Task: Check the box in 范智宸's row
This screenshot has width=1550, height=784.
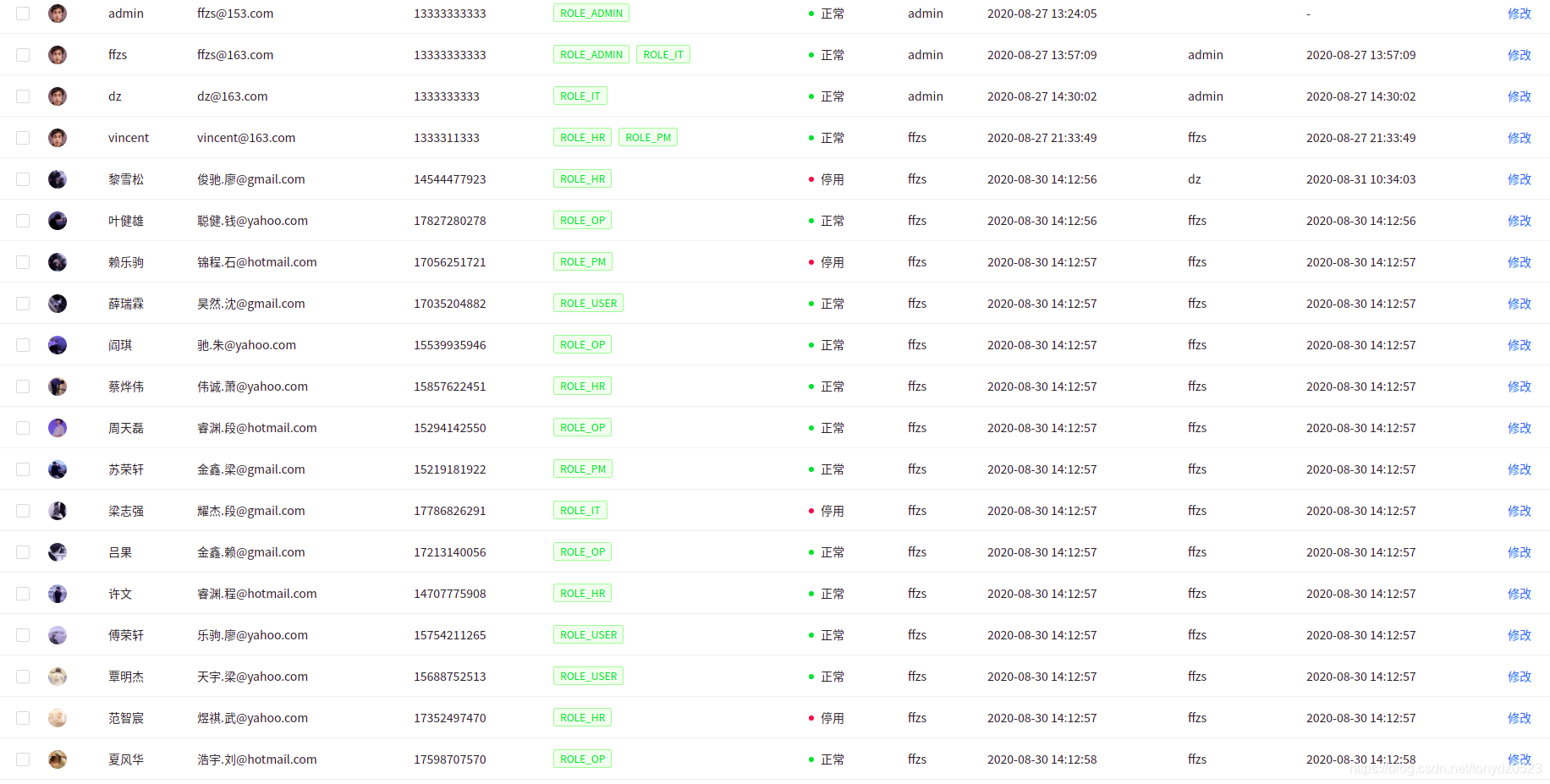Action: [23, 718]
